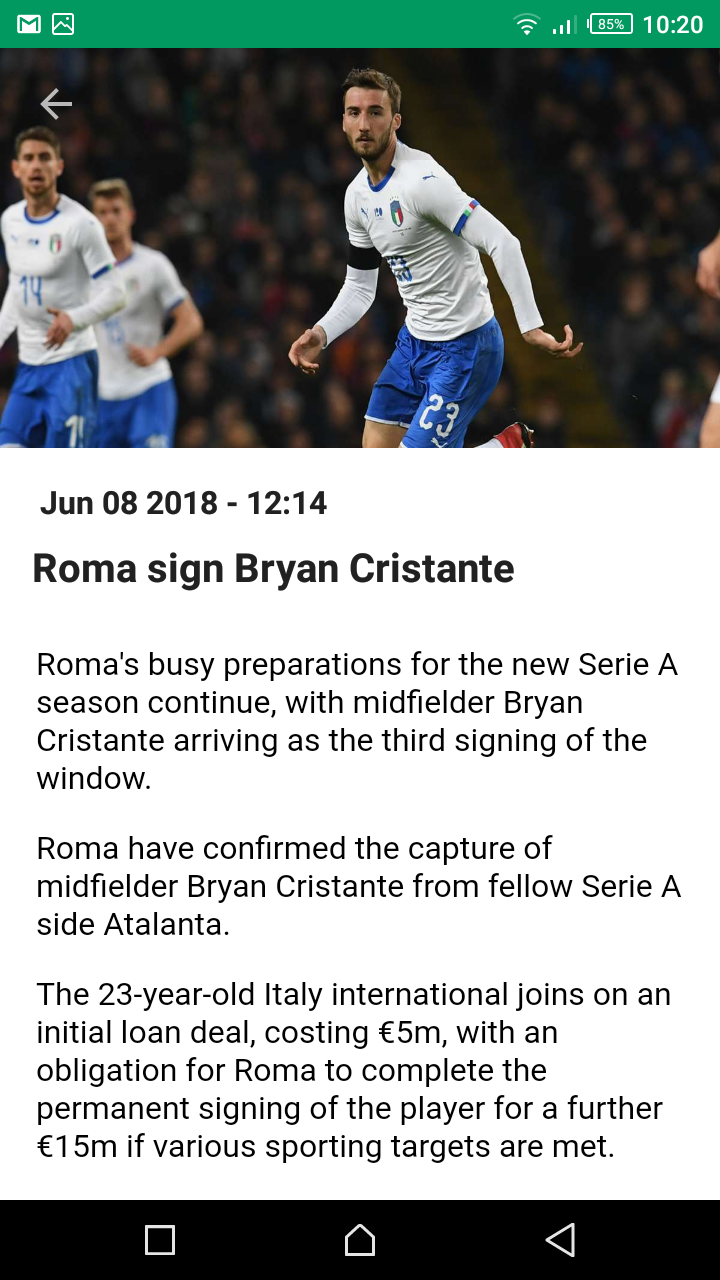Open the recent apps view
This screenshot has width=720, height=1280.
(160, 1240)
